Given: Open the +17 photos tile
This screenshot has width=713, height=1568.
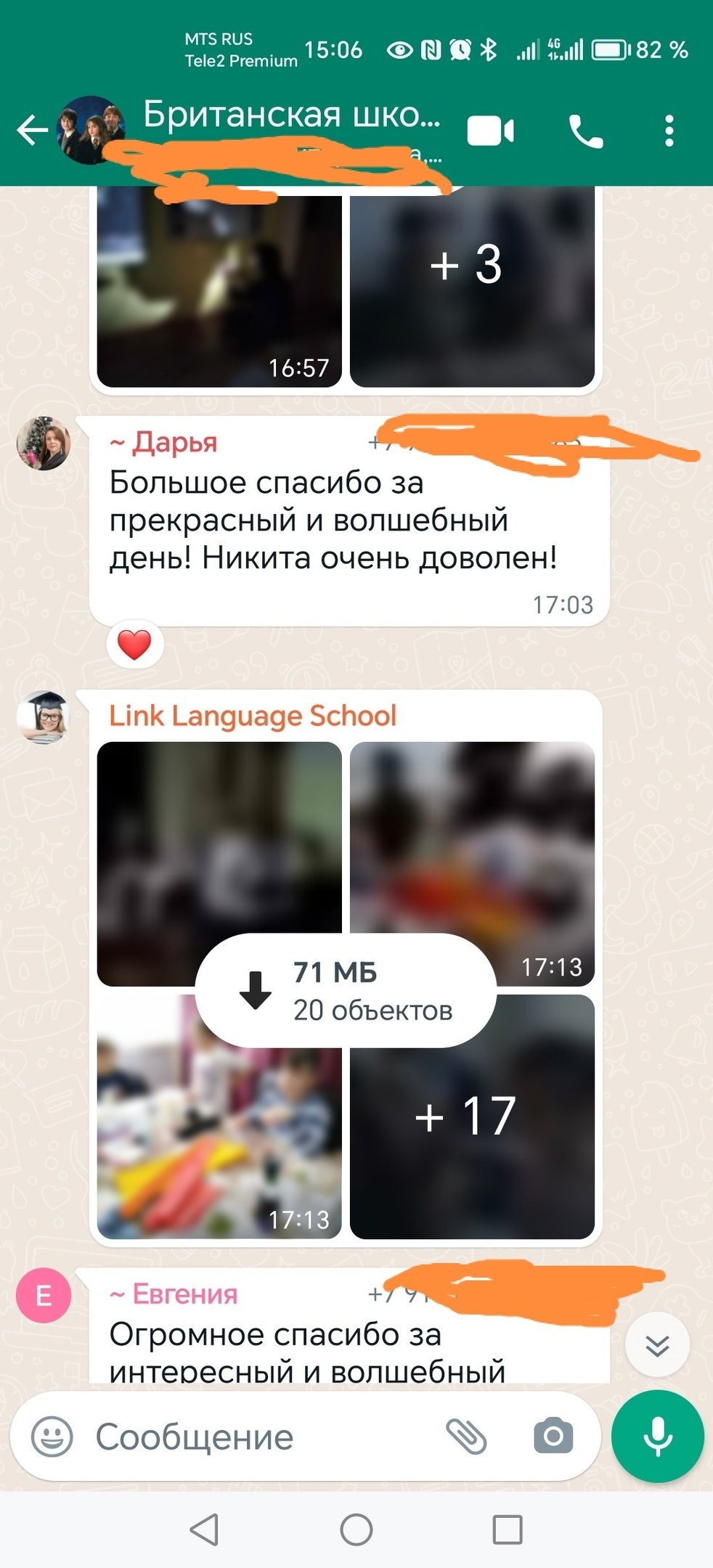Looking at the screenshot, I should pos(472,1118).
